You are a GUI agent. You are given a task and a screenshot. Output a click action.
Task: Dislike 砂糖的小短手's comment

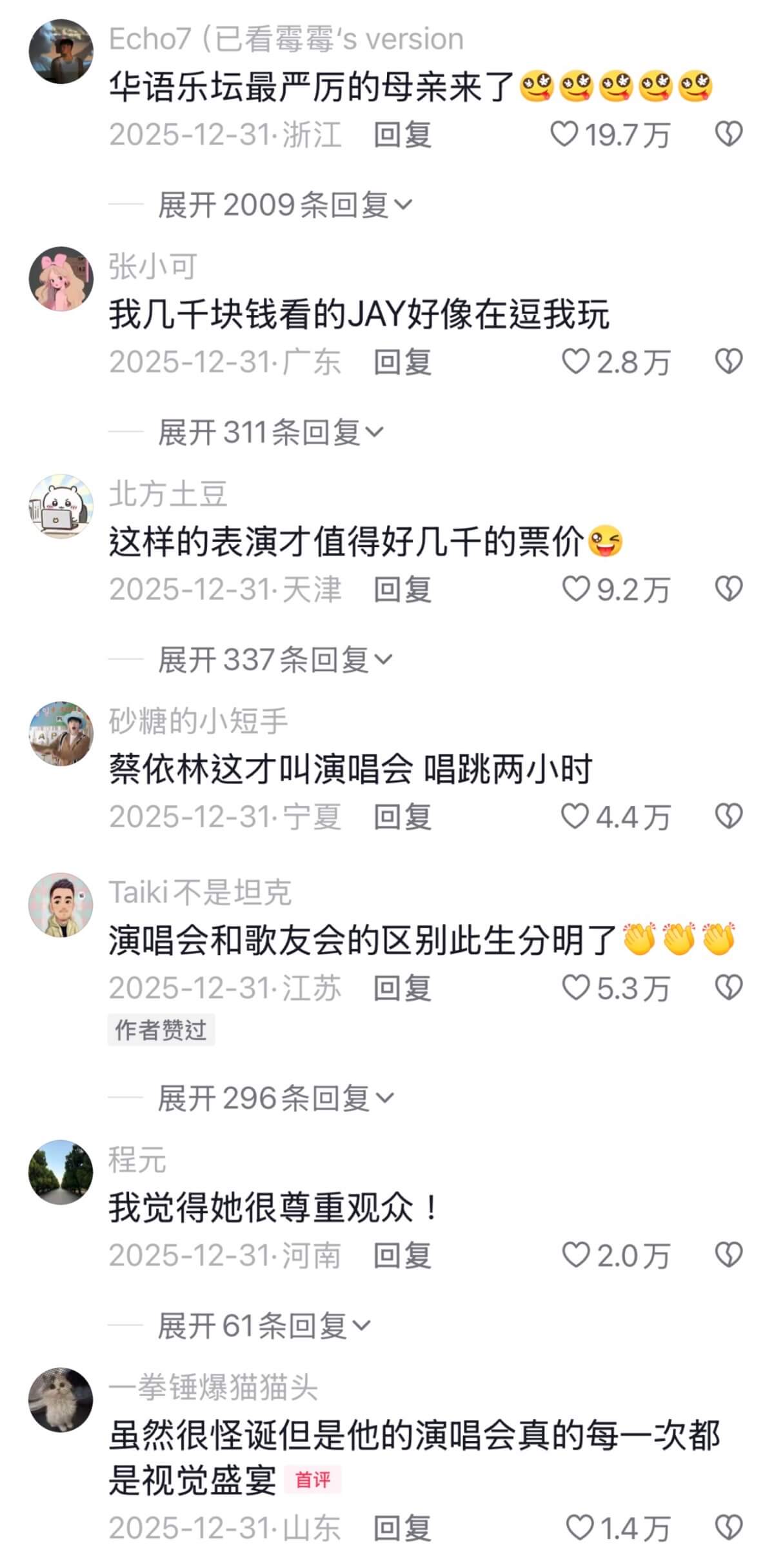[729, 817]
